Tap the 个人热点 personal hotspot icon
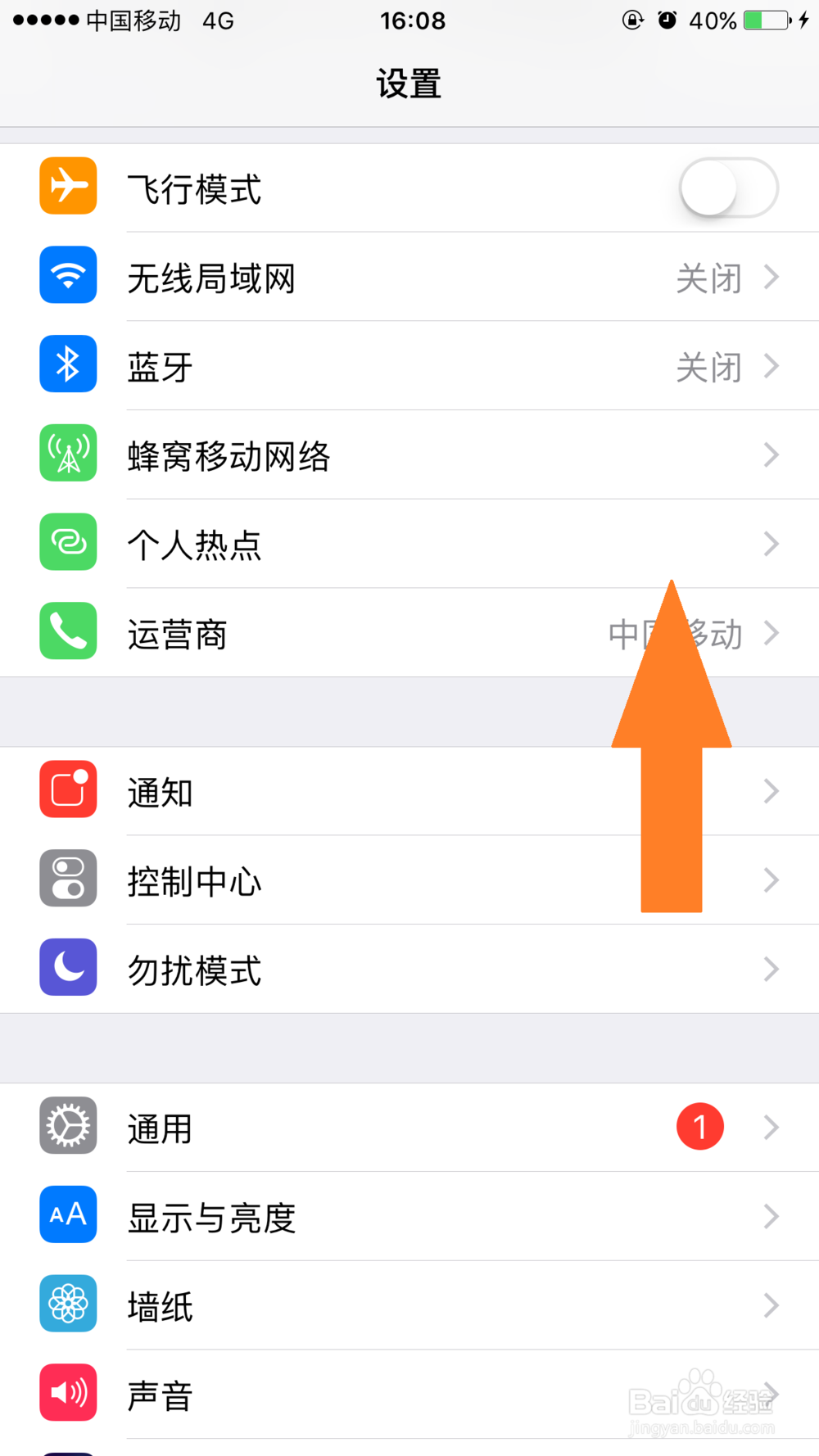This screenshot has width=819, height=1456. [x=68, y=542]
